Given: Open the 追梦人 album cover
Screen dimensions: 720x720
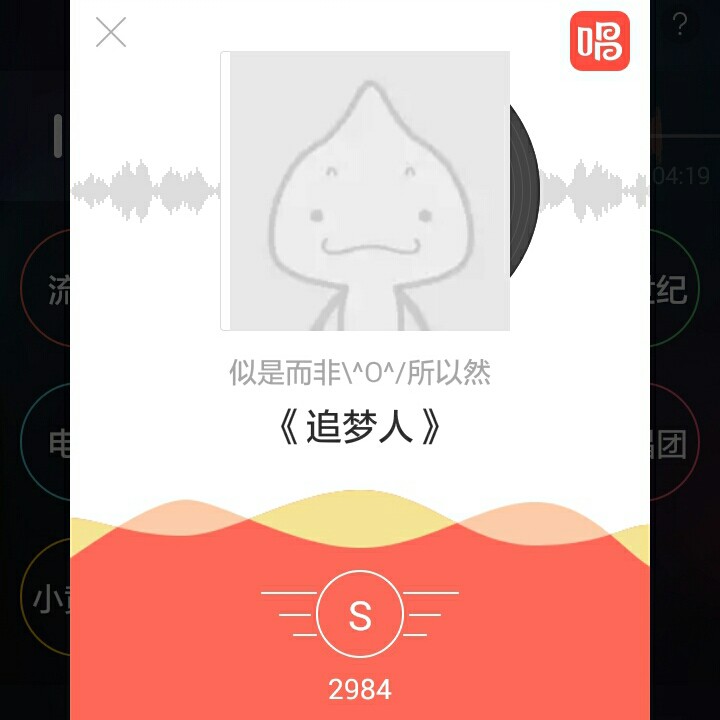Looking at the screenshot, I should pos(365,191).
